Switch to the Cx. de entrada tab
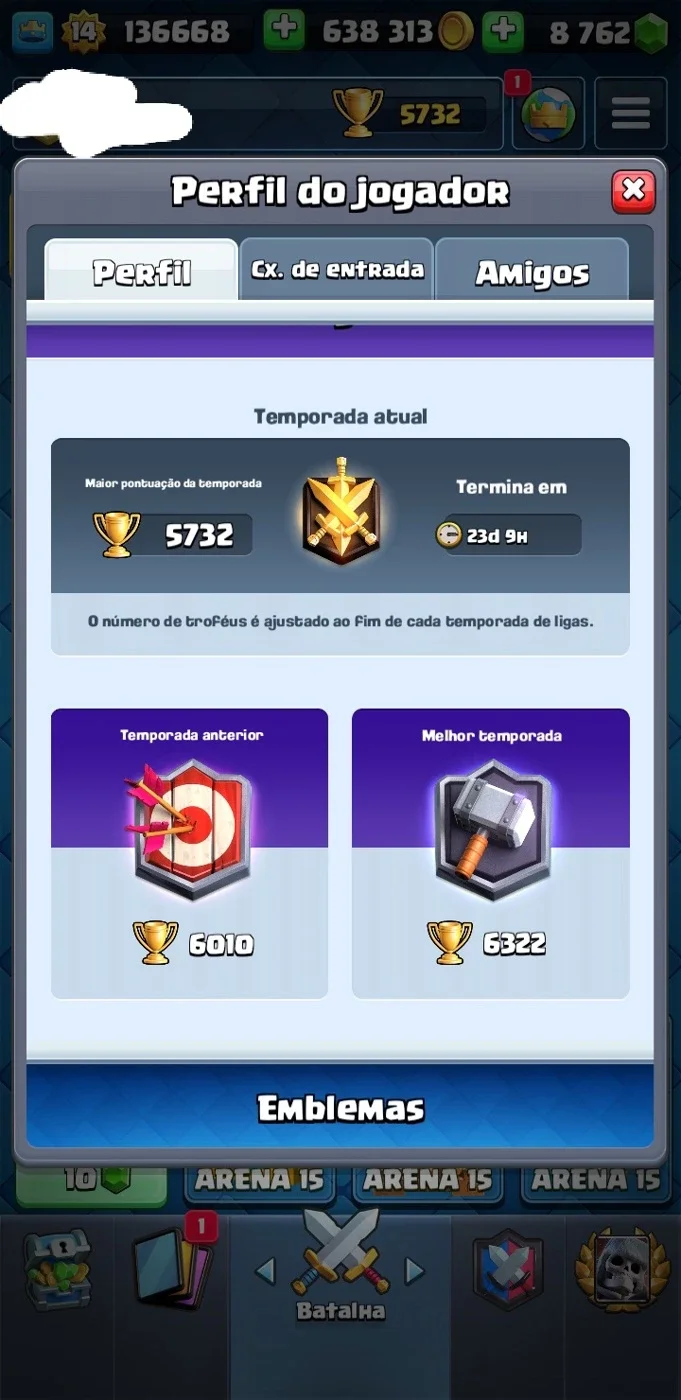 [x=337, y=269]
